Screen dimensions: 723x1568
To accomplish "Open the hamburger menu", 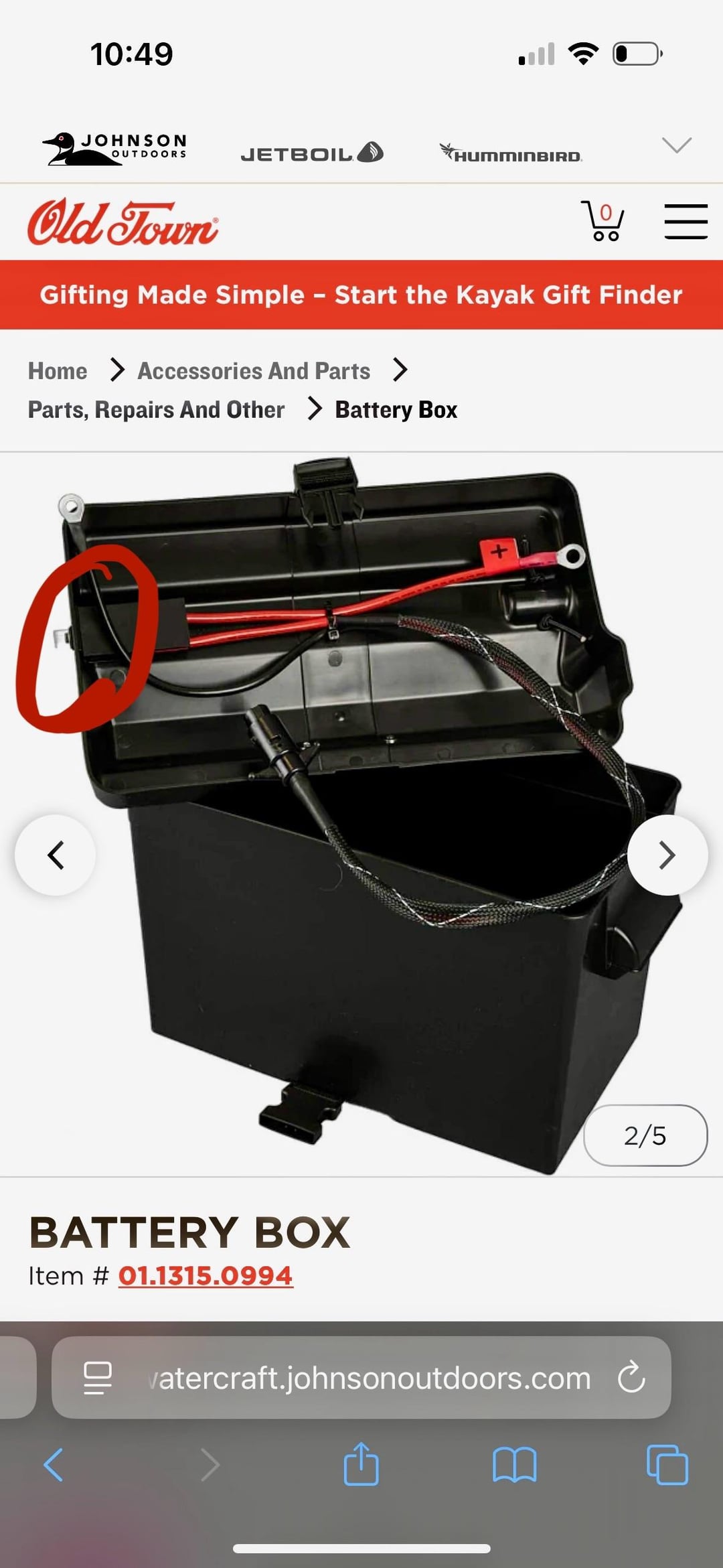I will [686, 222].
